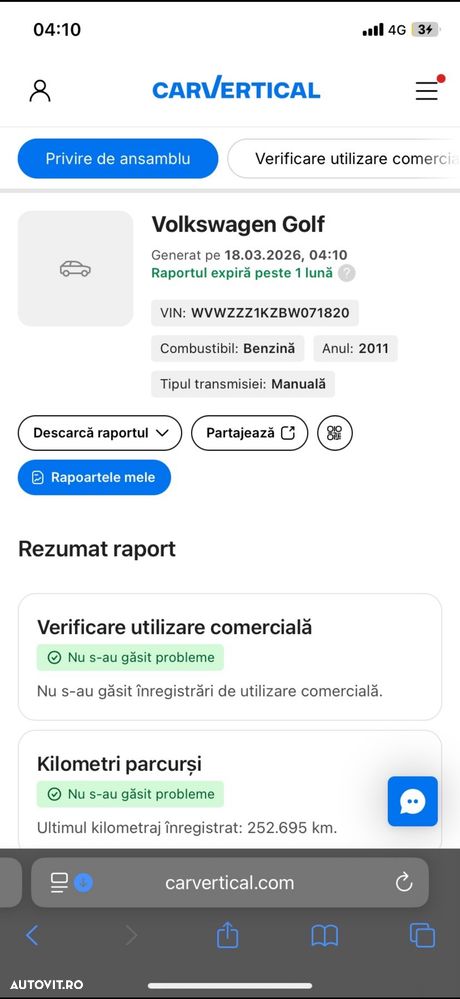
Task: Open browser bookmarks
Action: [x=324, y=935]
